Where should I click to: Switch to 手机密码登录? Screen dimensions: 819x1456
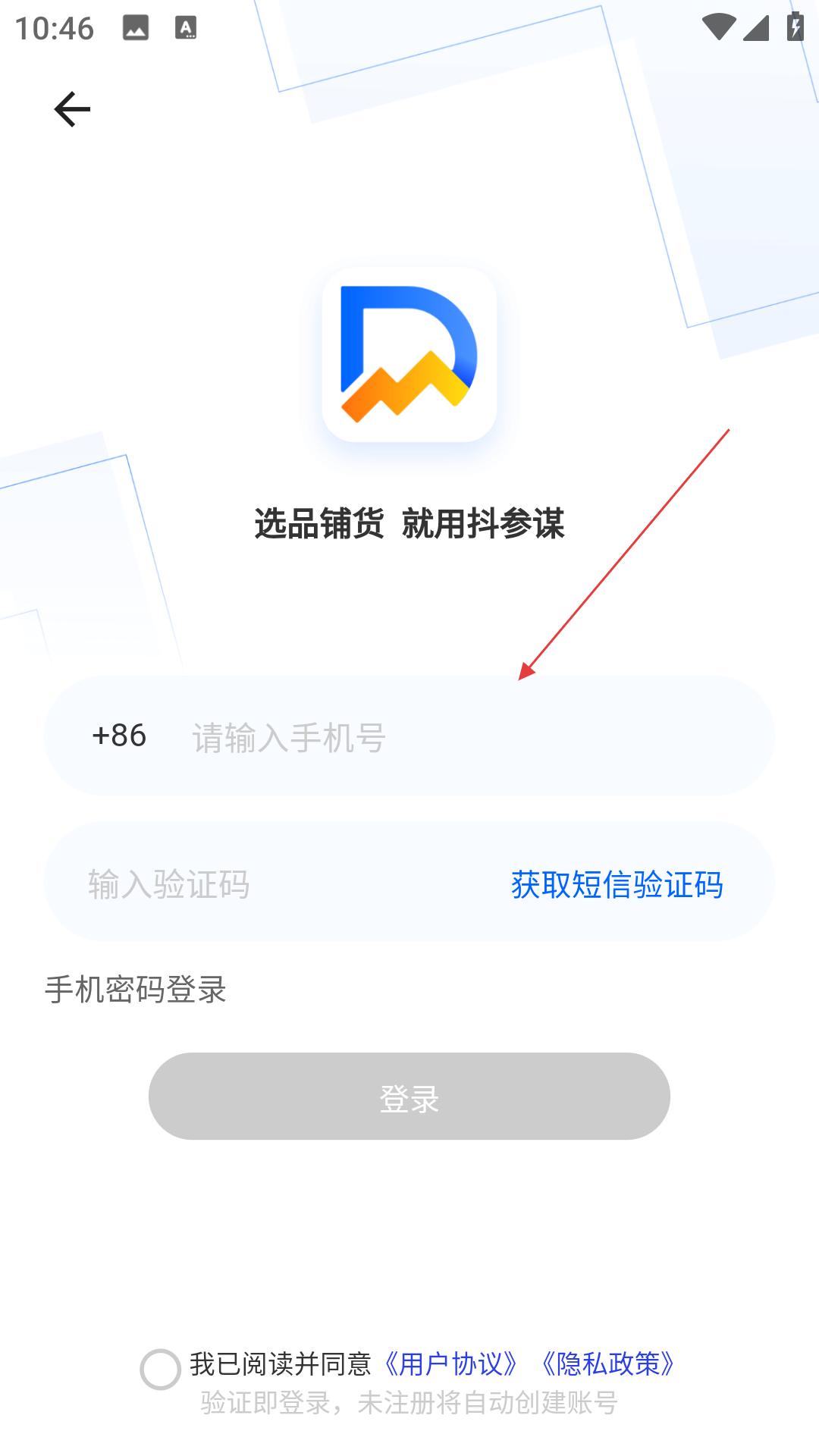[136, 990]
